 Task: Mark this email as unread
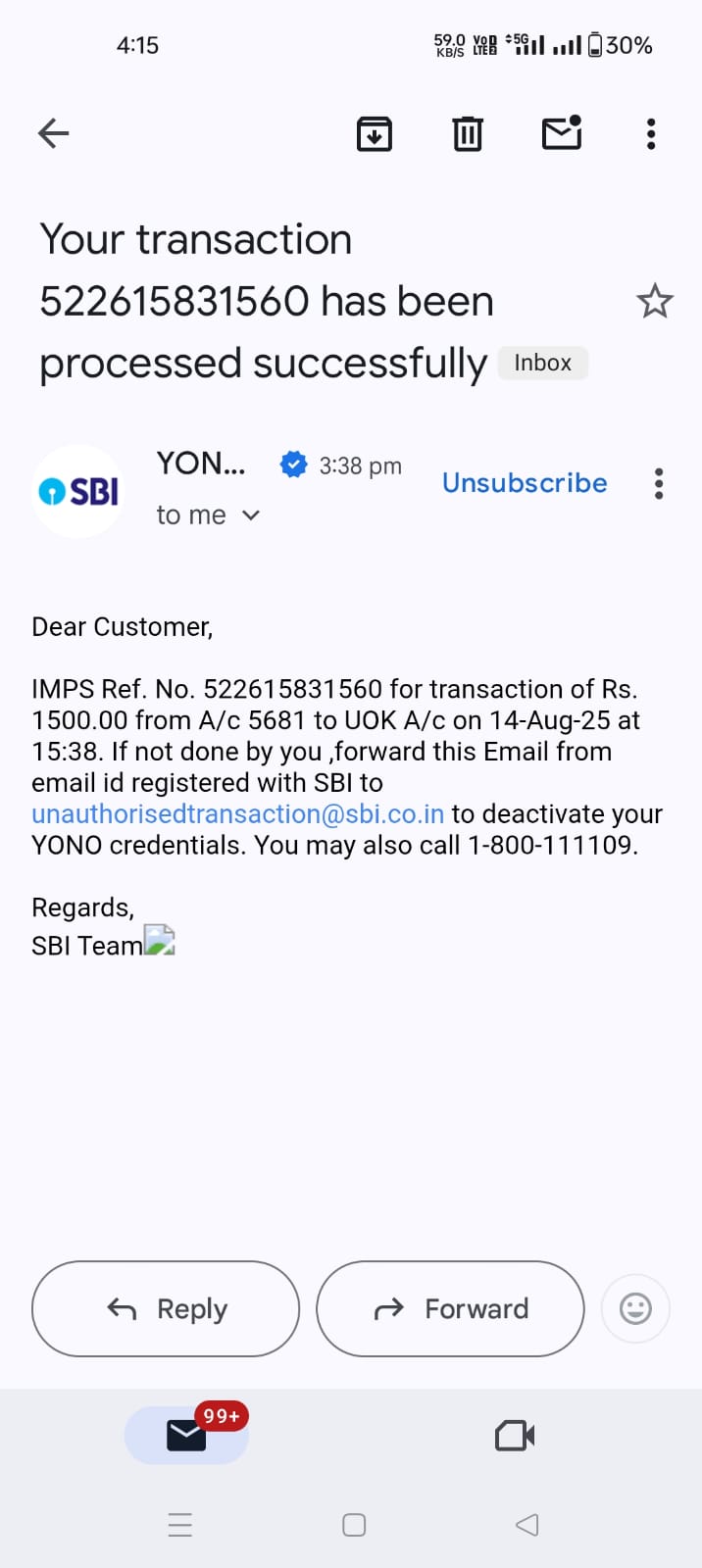[562, 133]
